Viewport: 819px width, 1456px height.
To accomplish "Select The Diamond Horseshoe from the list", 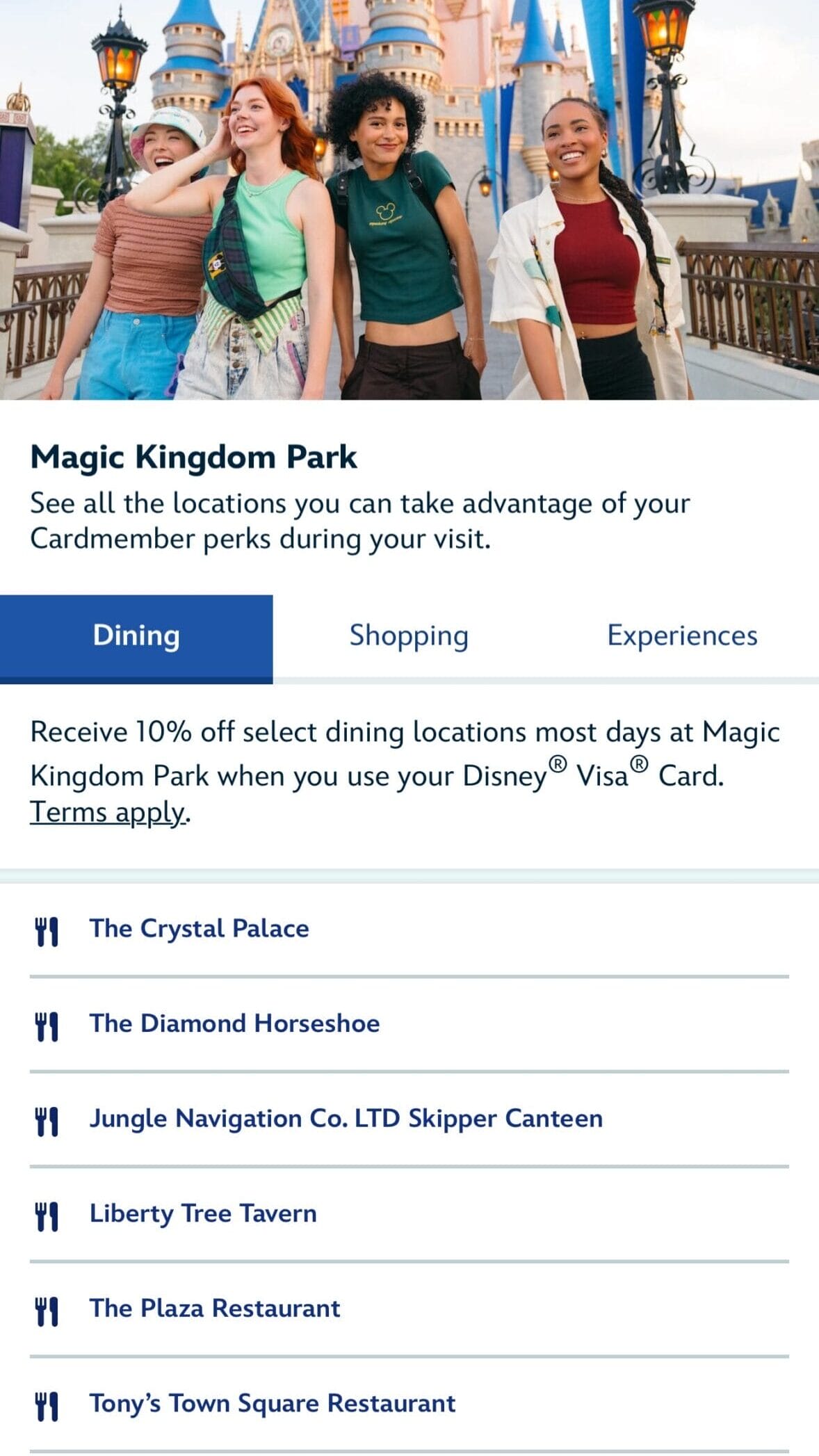I will pos(234,1024).
